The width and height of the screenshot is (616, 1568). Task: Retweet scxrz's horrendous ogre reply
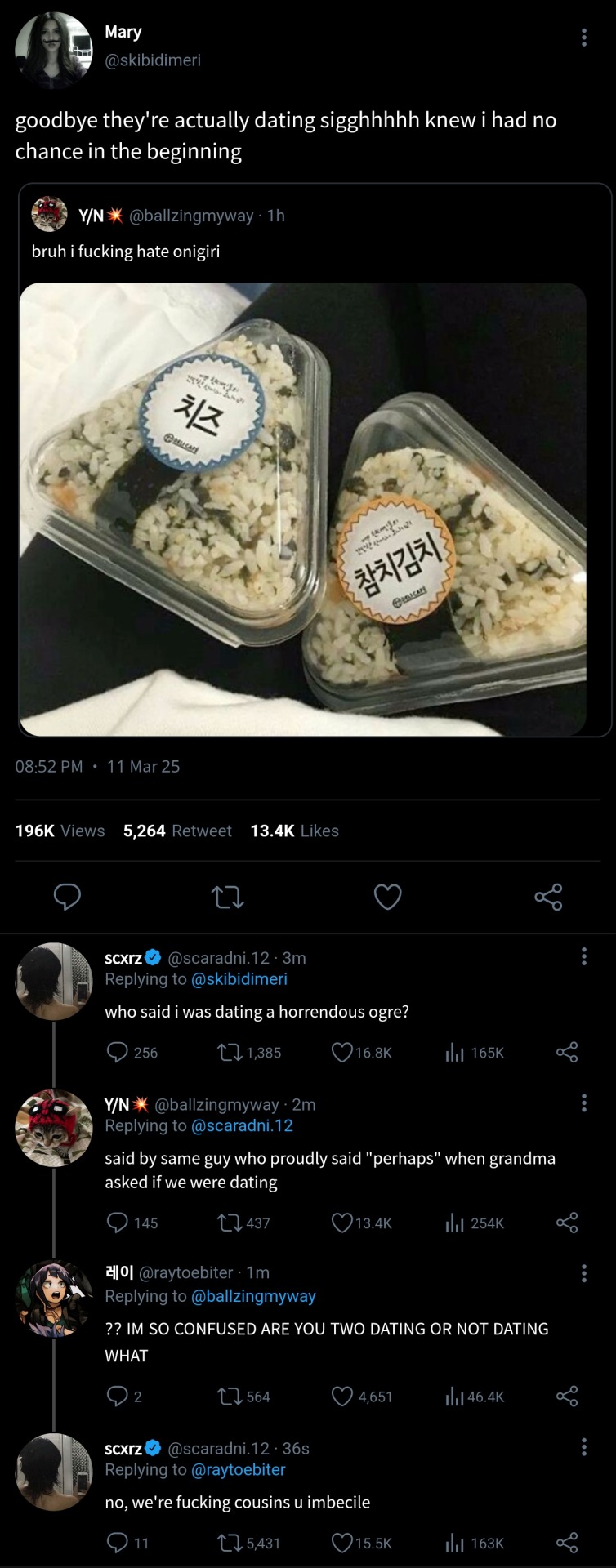click(x=230, y=1052)
